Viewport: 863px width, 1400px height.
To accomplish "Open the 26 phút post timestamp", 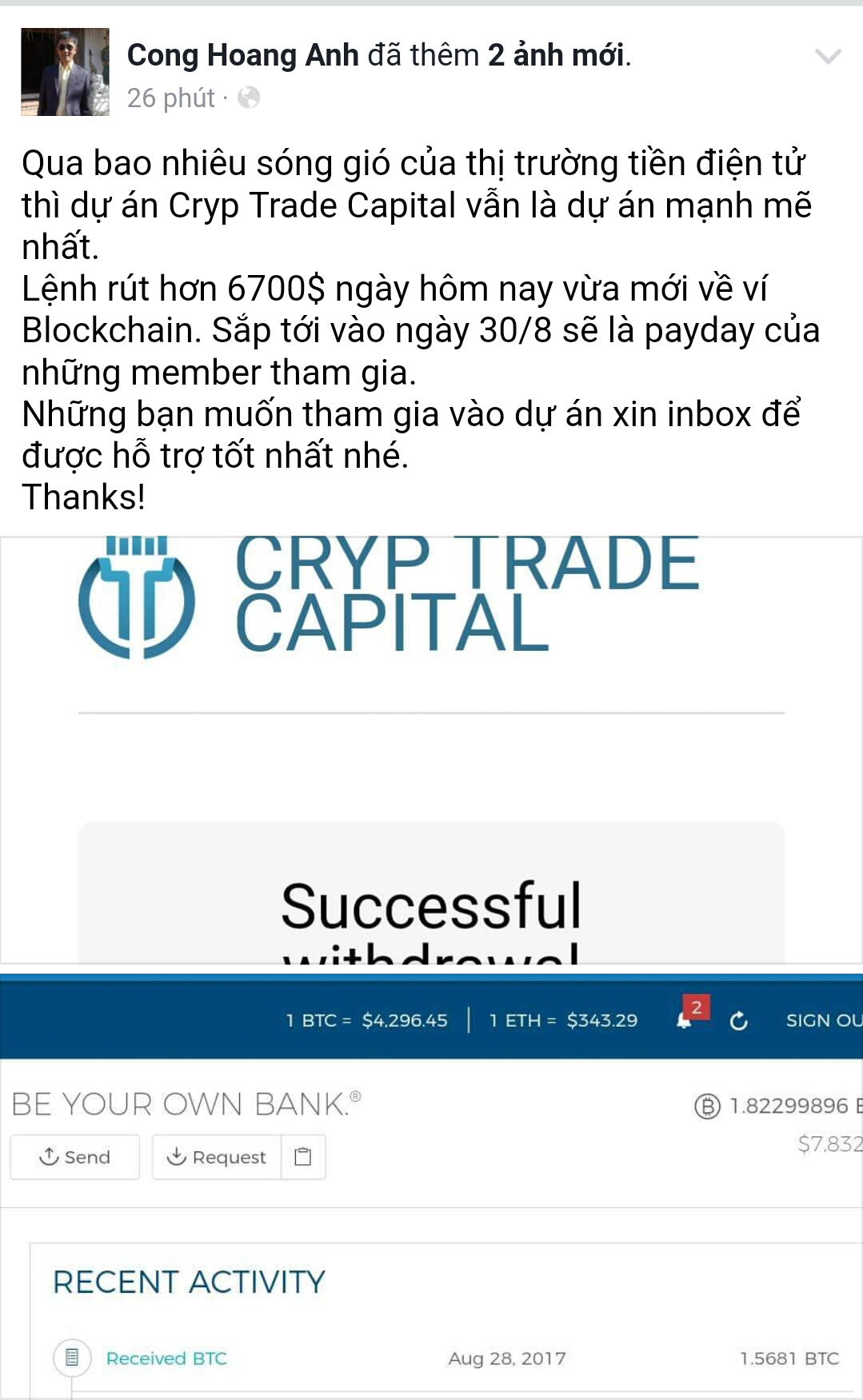I will coord(170,98).
